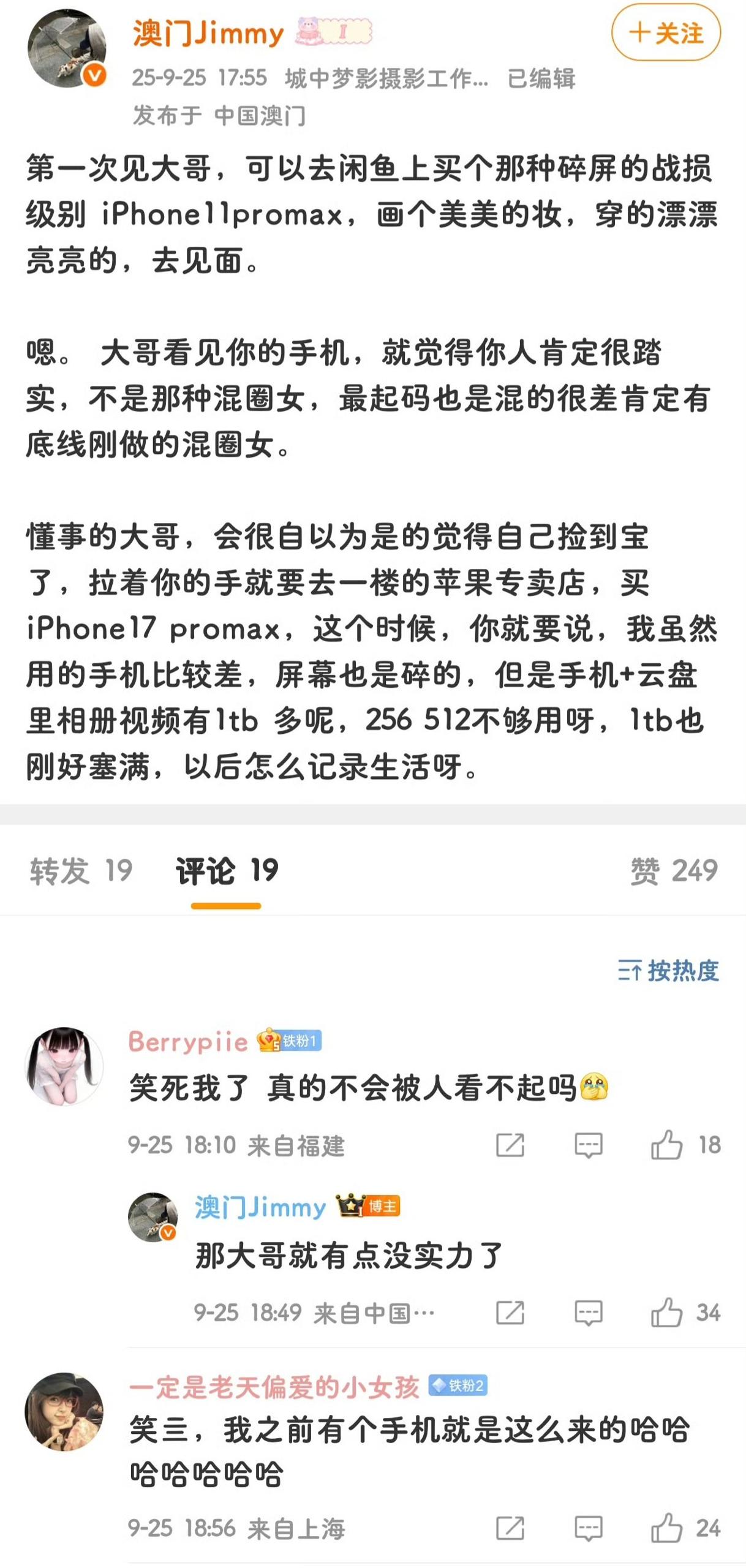Change comment sorting via 按热度
The image size is (746, 1568).
[668, 971]
